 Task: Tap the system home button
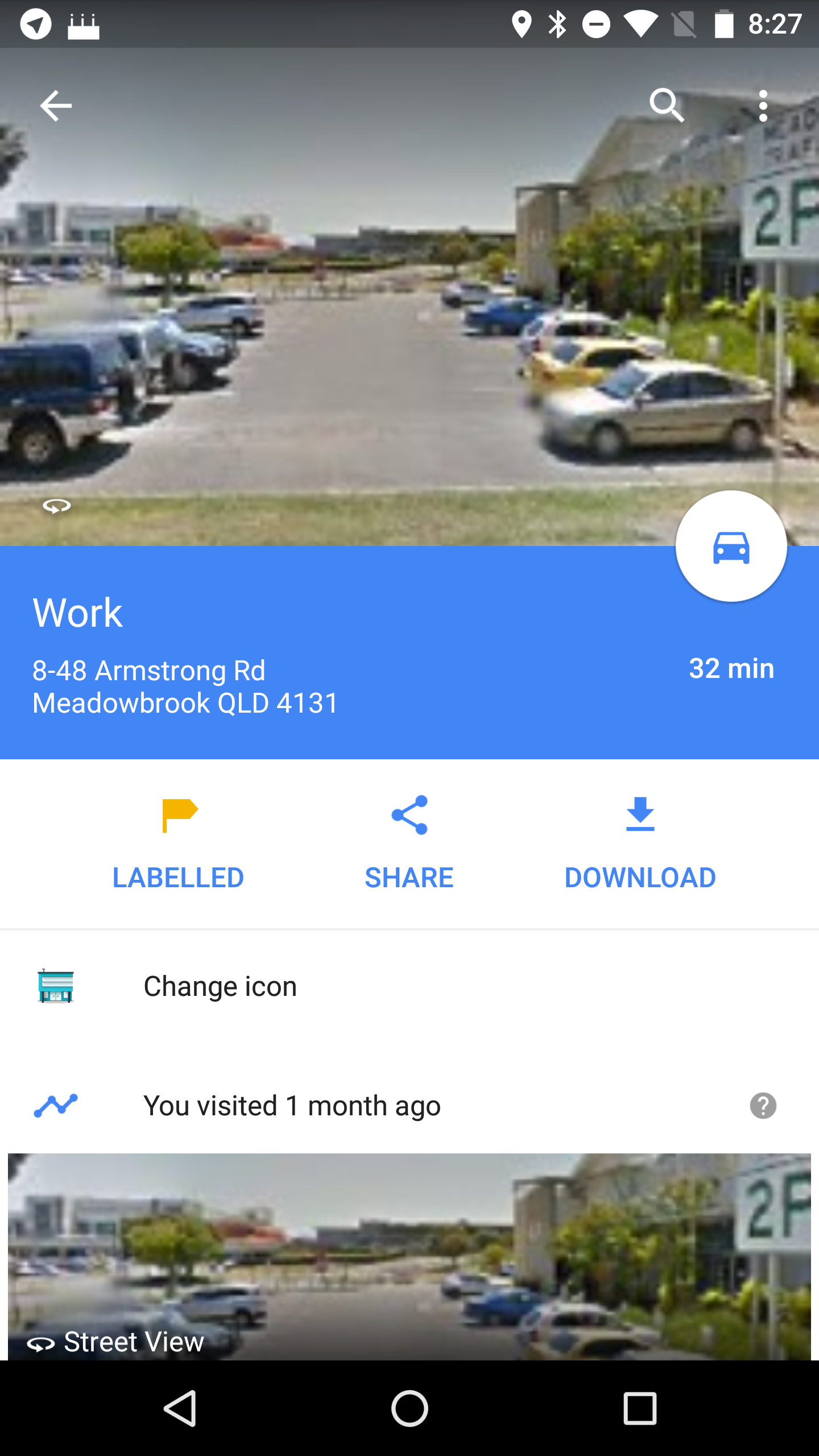click(409, 1408)
